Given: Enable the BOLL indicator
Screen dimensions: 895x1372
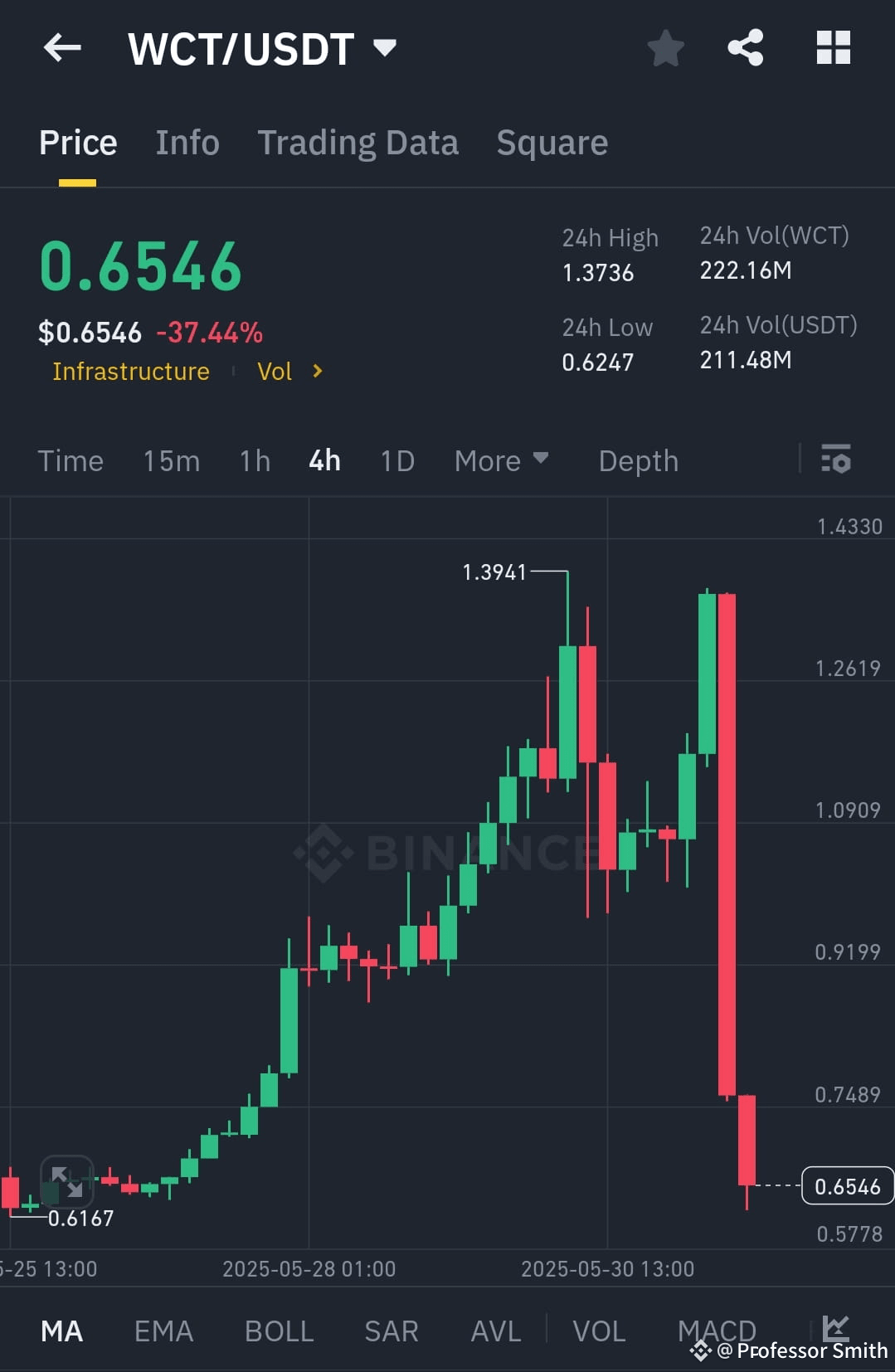Looking at the screenshot, I should pos(279,1331).
